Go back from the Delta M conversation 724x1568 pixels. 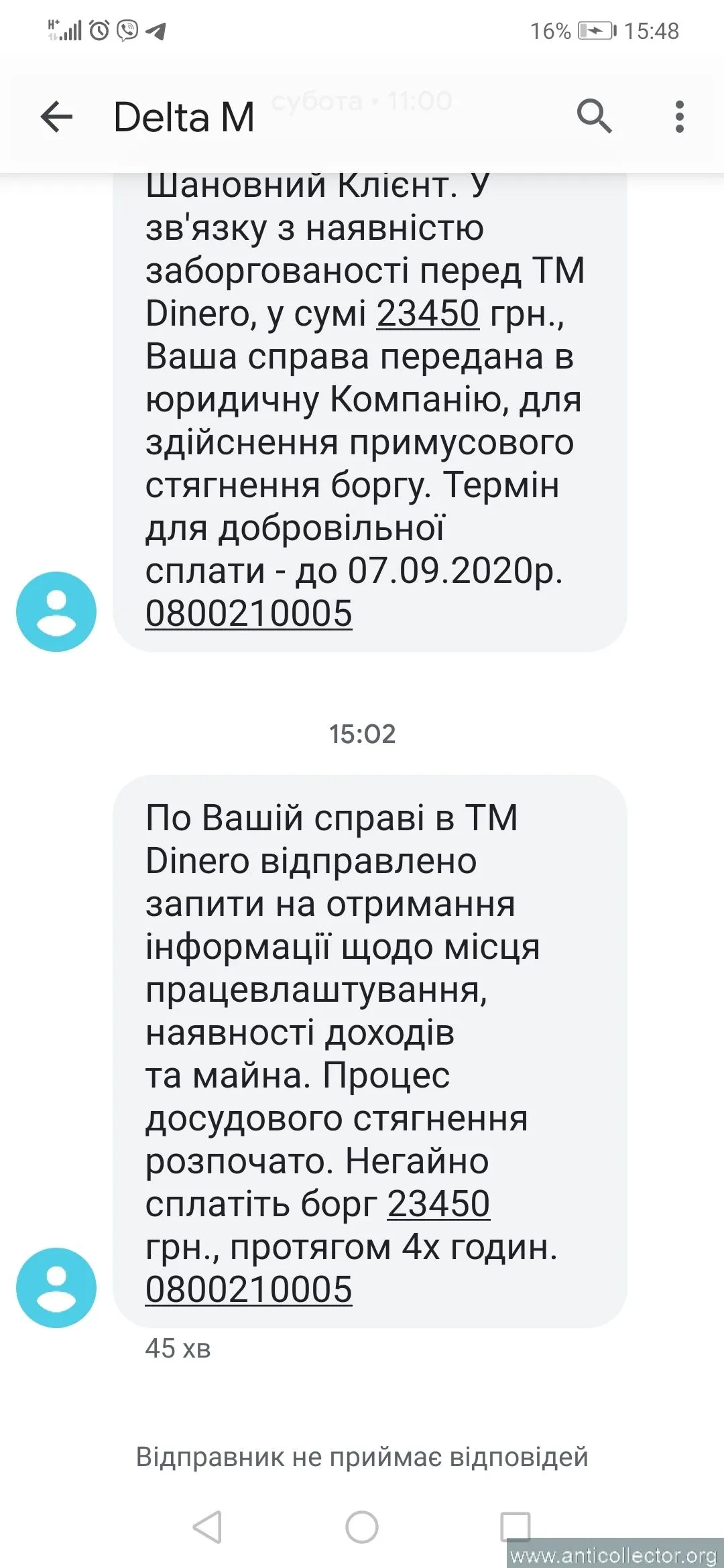pos(56,117)
